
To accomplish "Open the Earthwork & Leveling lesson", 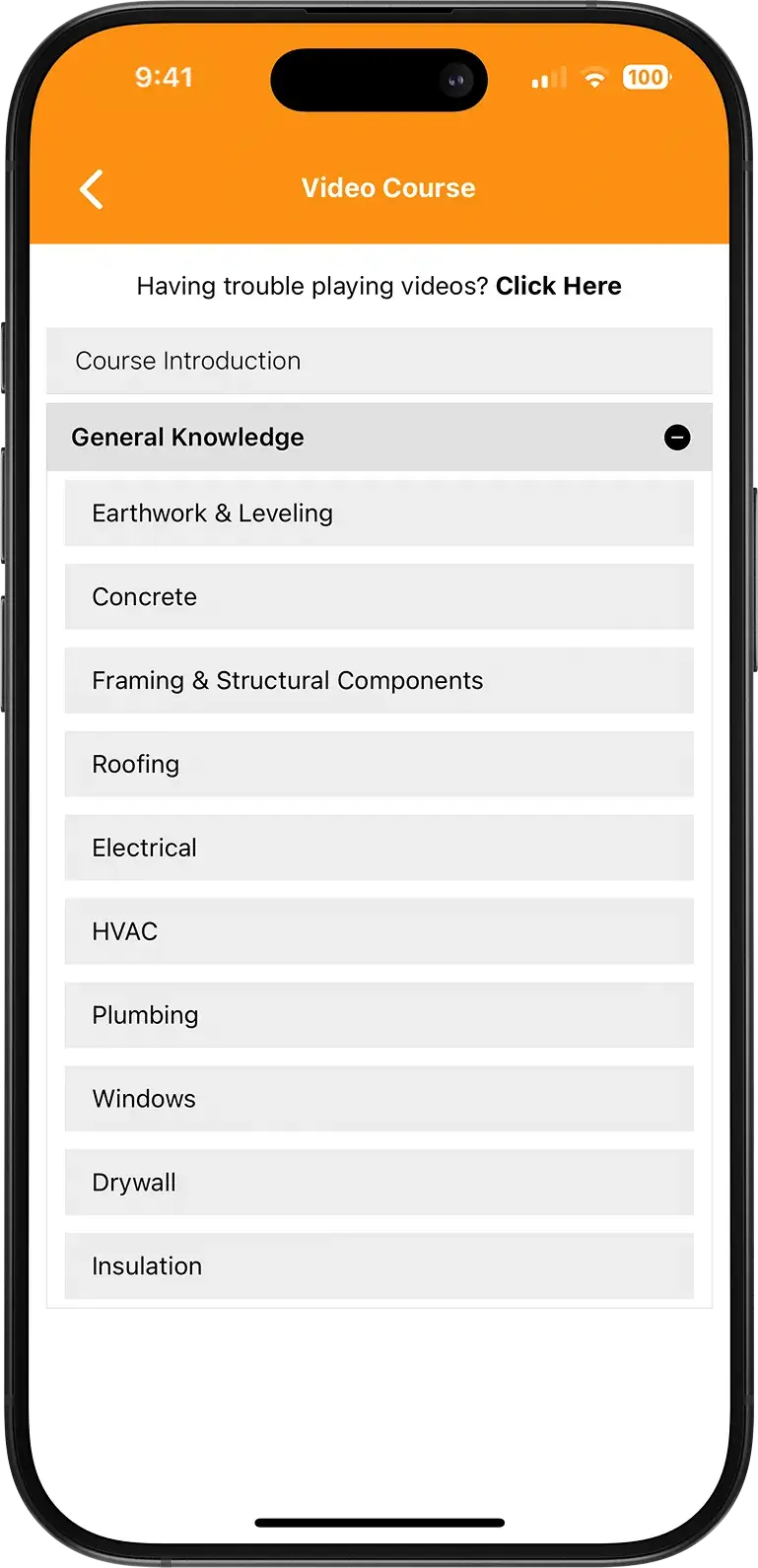I will 379,513.
